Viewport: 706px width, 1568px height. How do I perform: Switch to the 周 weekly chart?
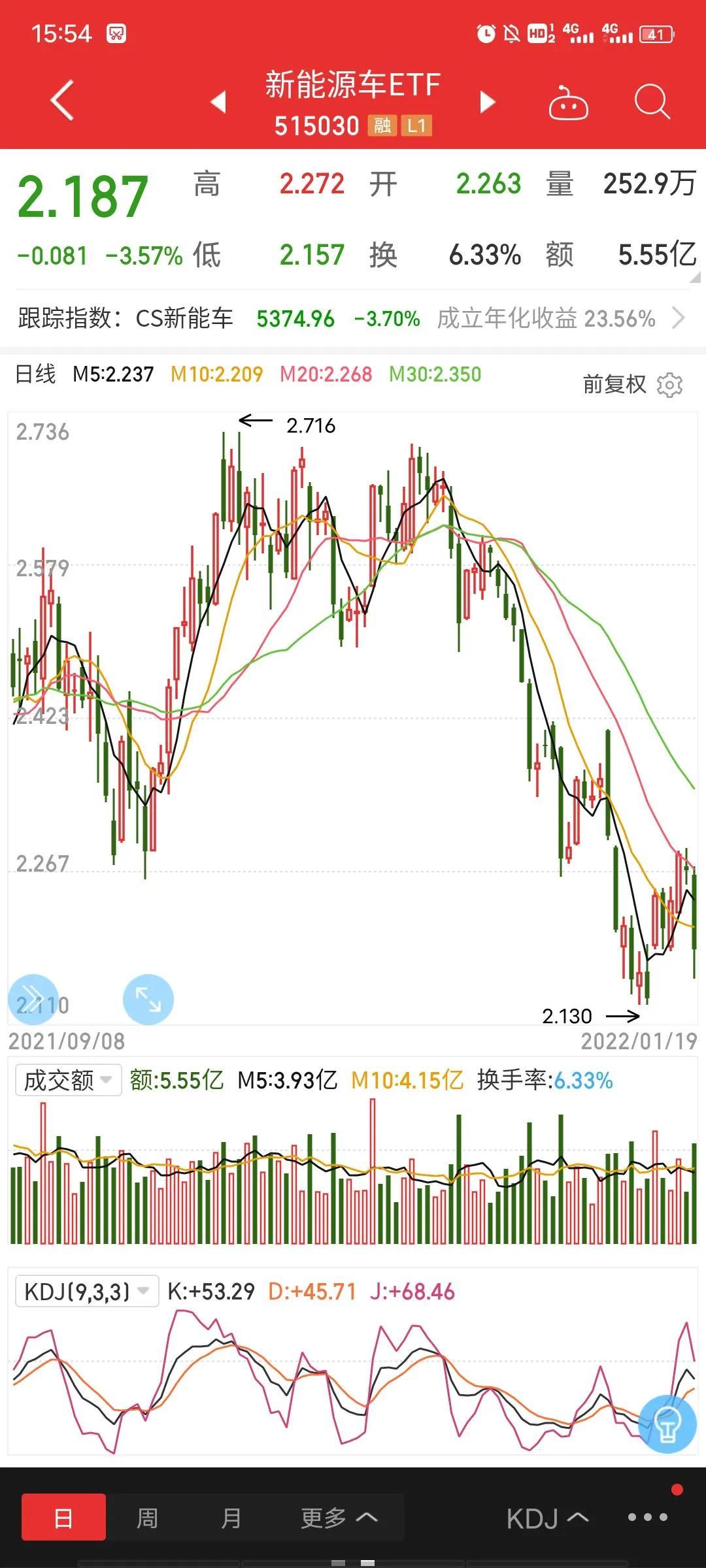coord(147,1517)
